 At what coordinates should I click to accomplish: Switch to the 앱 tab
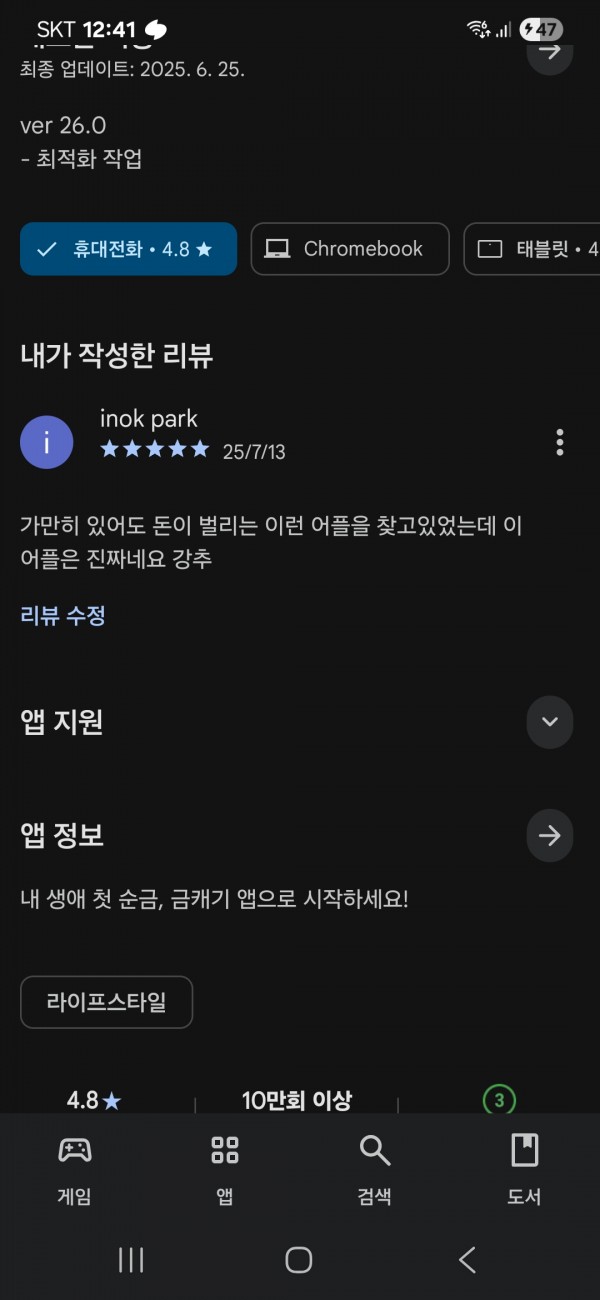(225, 1170)
